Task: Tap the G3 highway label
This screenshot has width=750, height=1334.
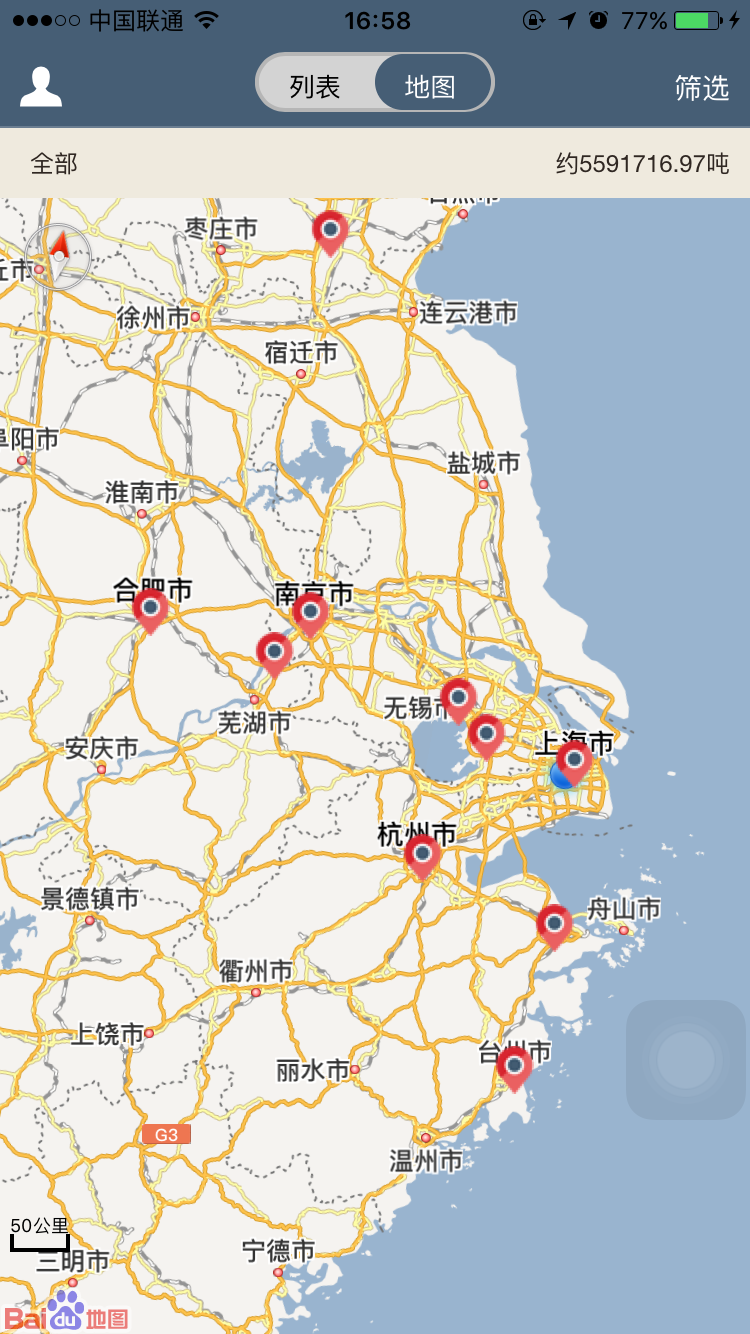Action: pos(164,1135)
